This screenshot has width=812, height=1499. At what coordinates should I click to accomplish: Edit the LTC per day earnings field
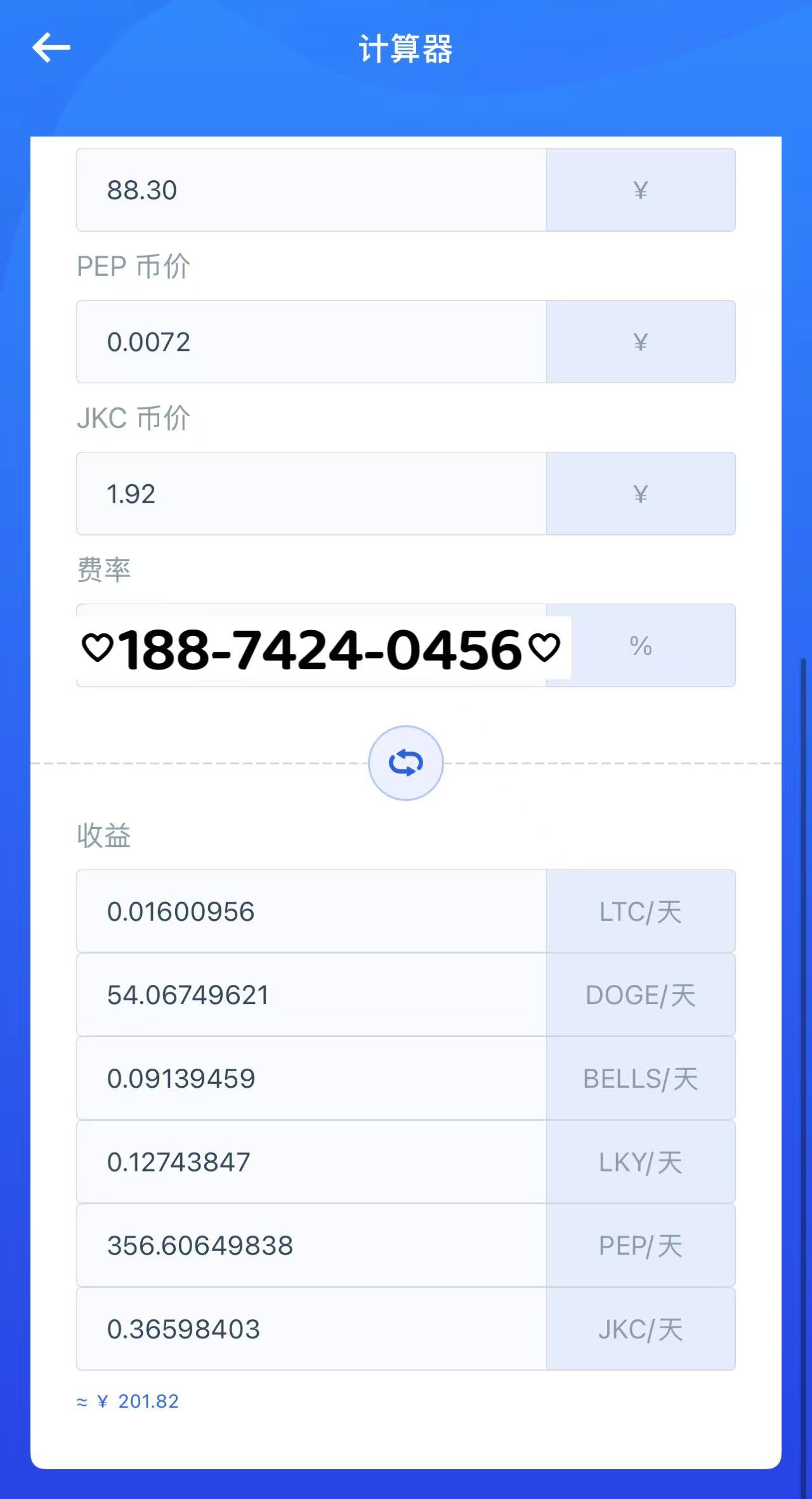tap(311, 911)
